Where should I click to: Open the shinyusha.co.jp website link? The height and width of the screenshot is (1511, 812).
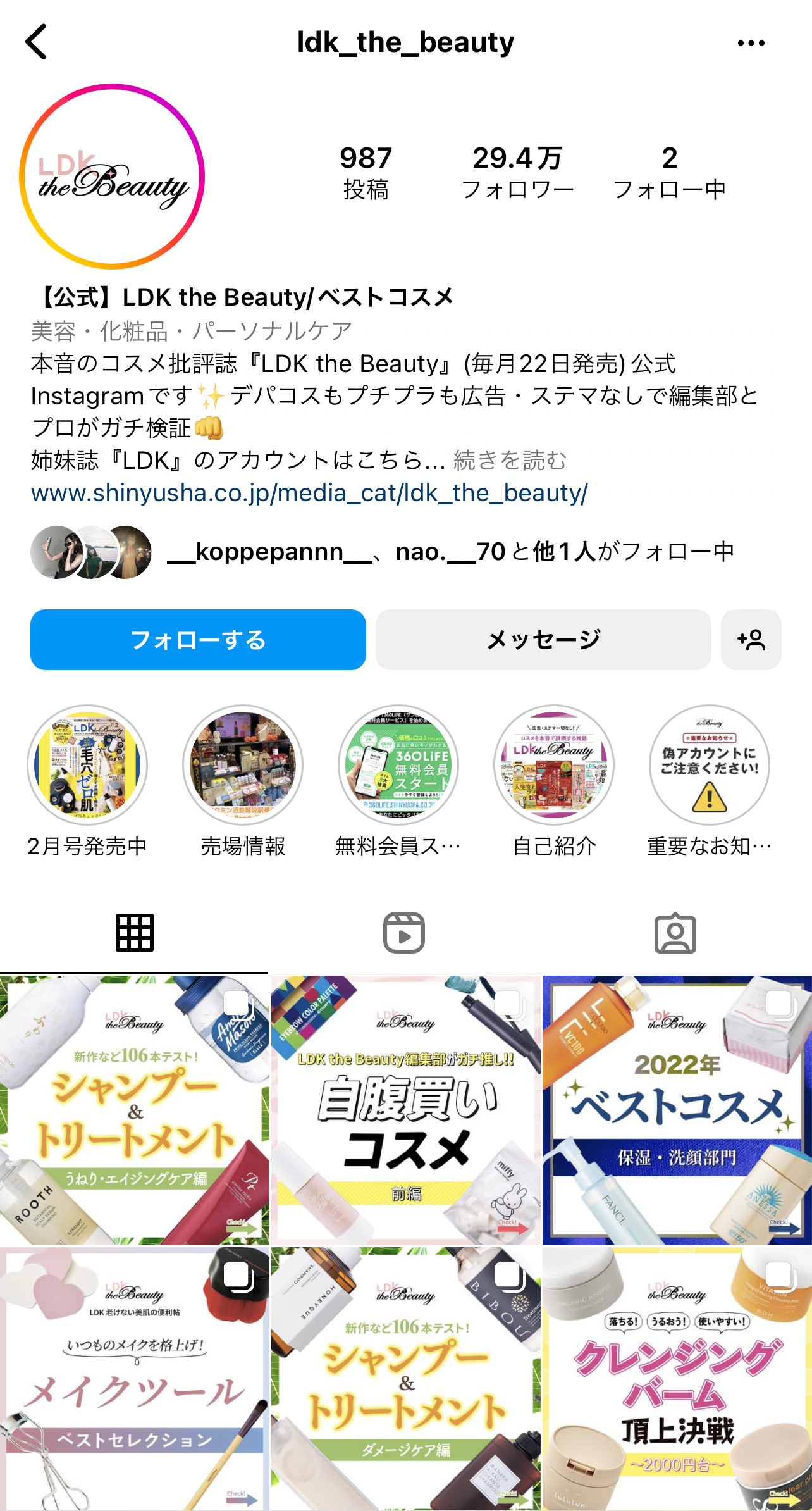(309, 493)
